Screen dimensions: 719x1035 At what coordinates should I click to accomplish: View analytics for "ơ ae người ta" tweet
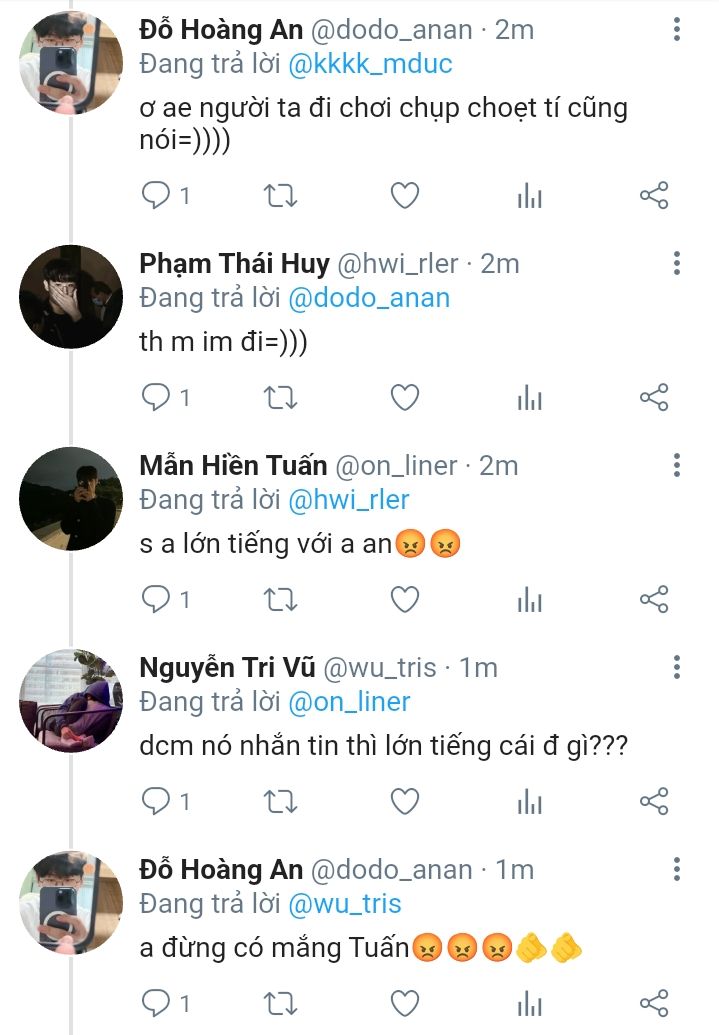pos(530,196)
